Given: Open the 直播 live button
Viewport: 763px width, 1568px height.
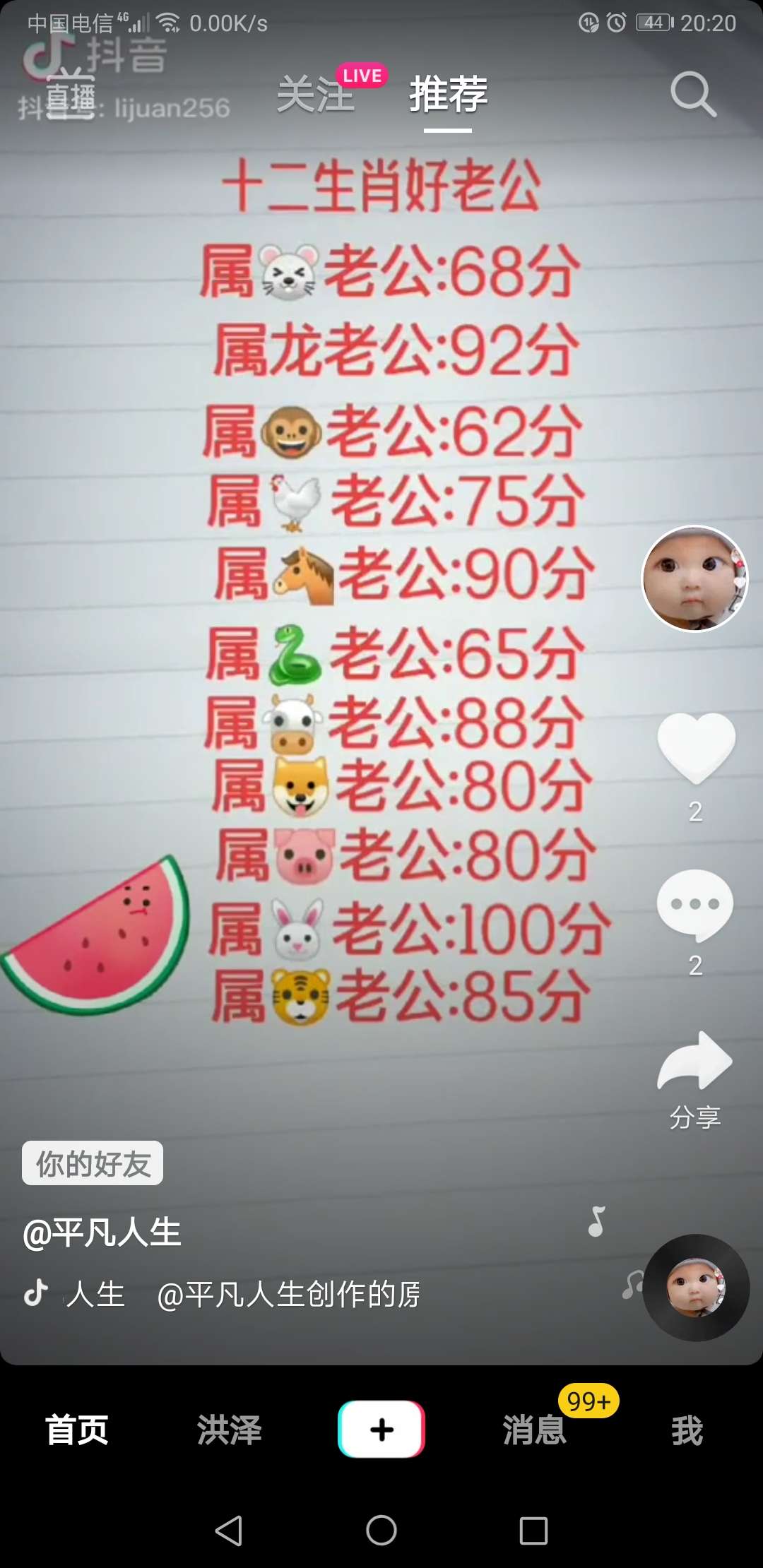Looking at the screenshot, I should click(x=70, y=97).
